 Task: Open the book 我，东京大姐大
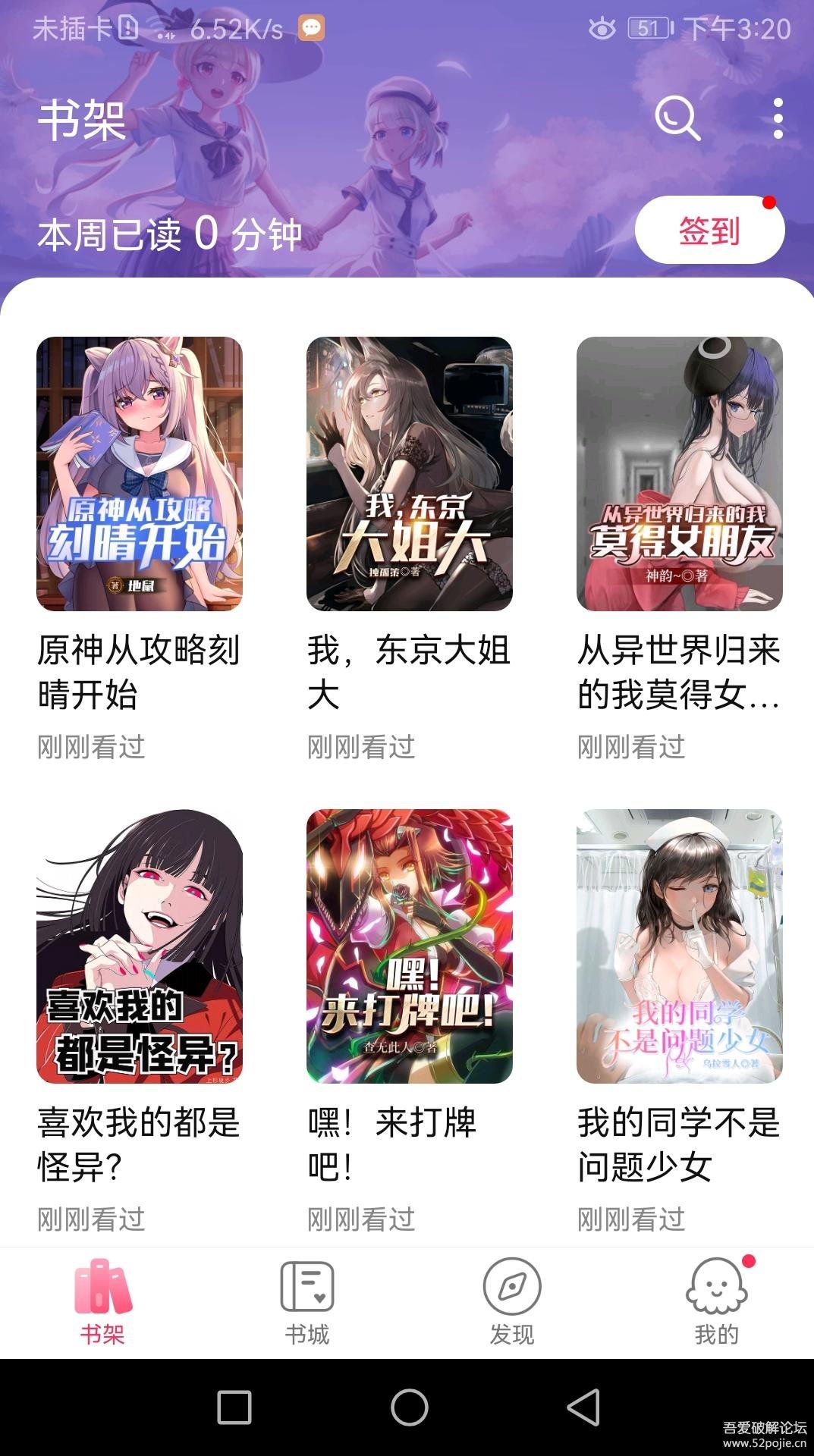click(410, 474)
